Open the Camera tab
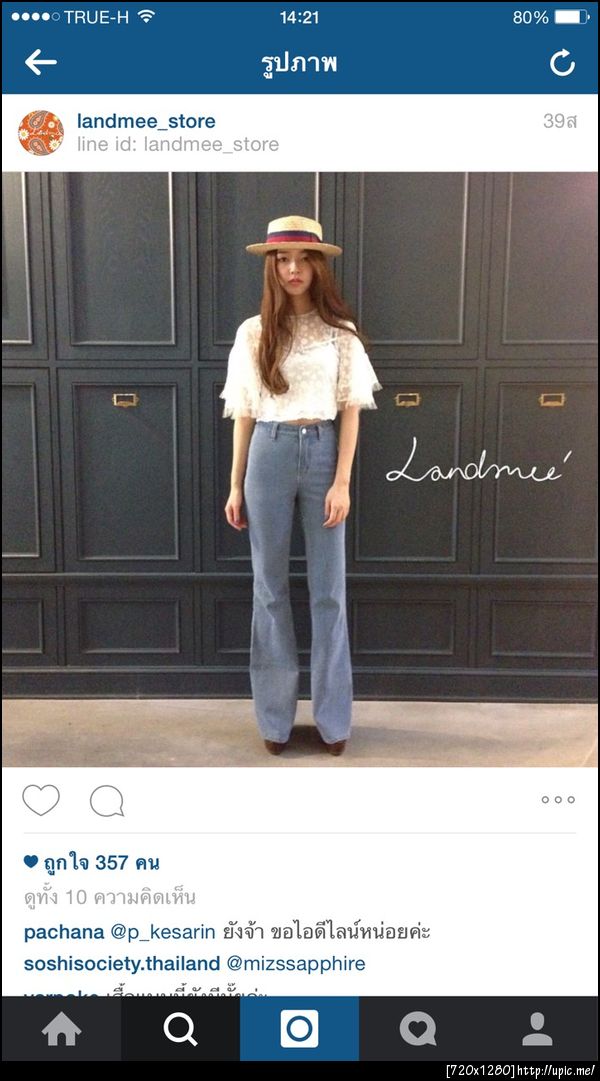The height and width of the screenshot is (1081, 600). 299,1029
